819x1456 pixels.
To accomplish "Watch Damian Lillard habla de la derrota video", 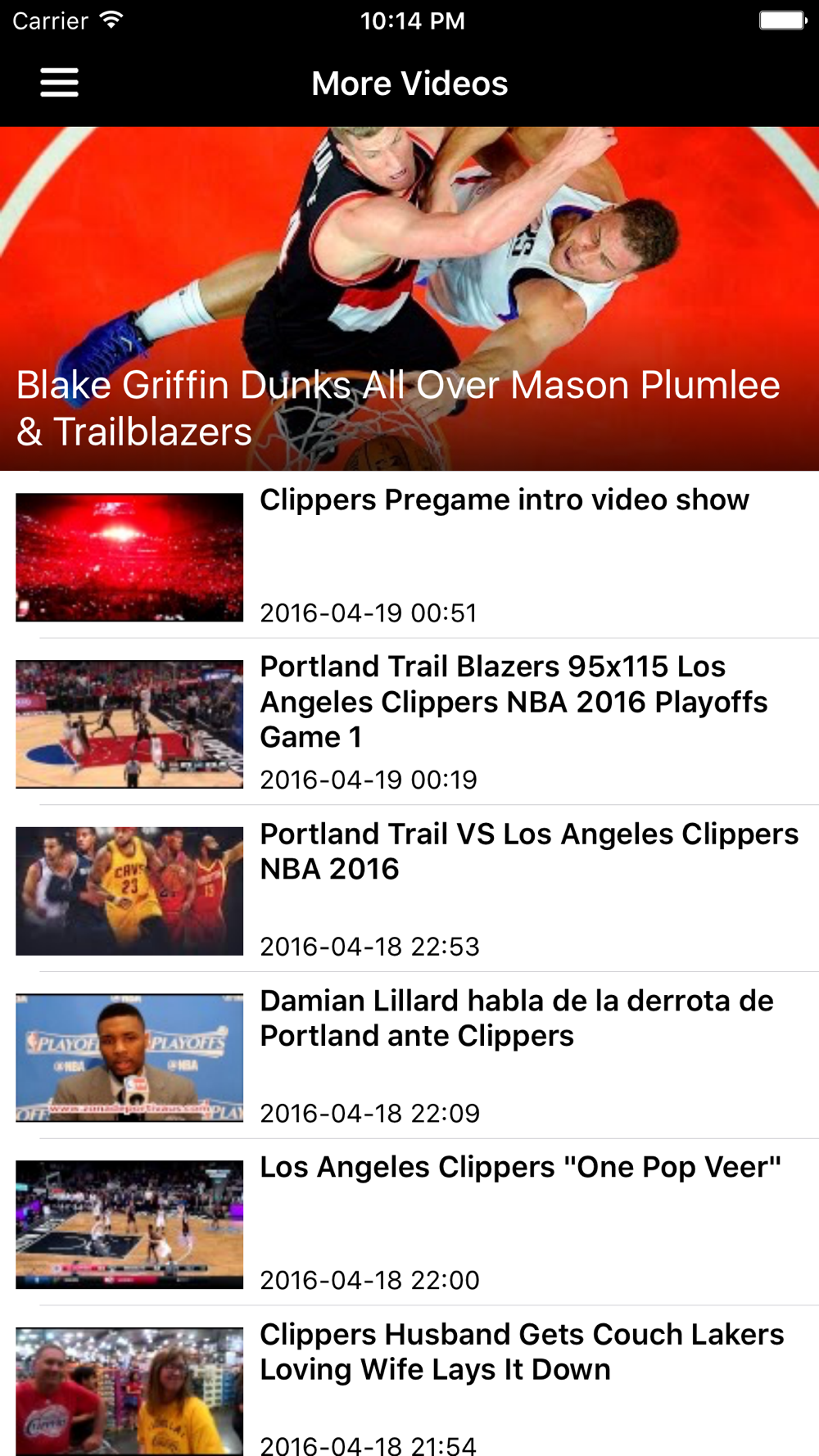I will 409,1056.
